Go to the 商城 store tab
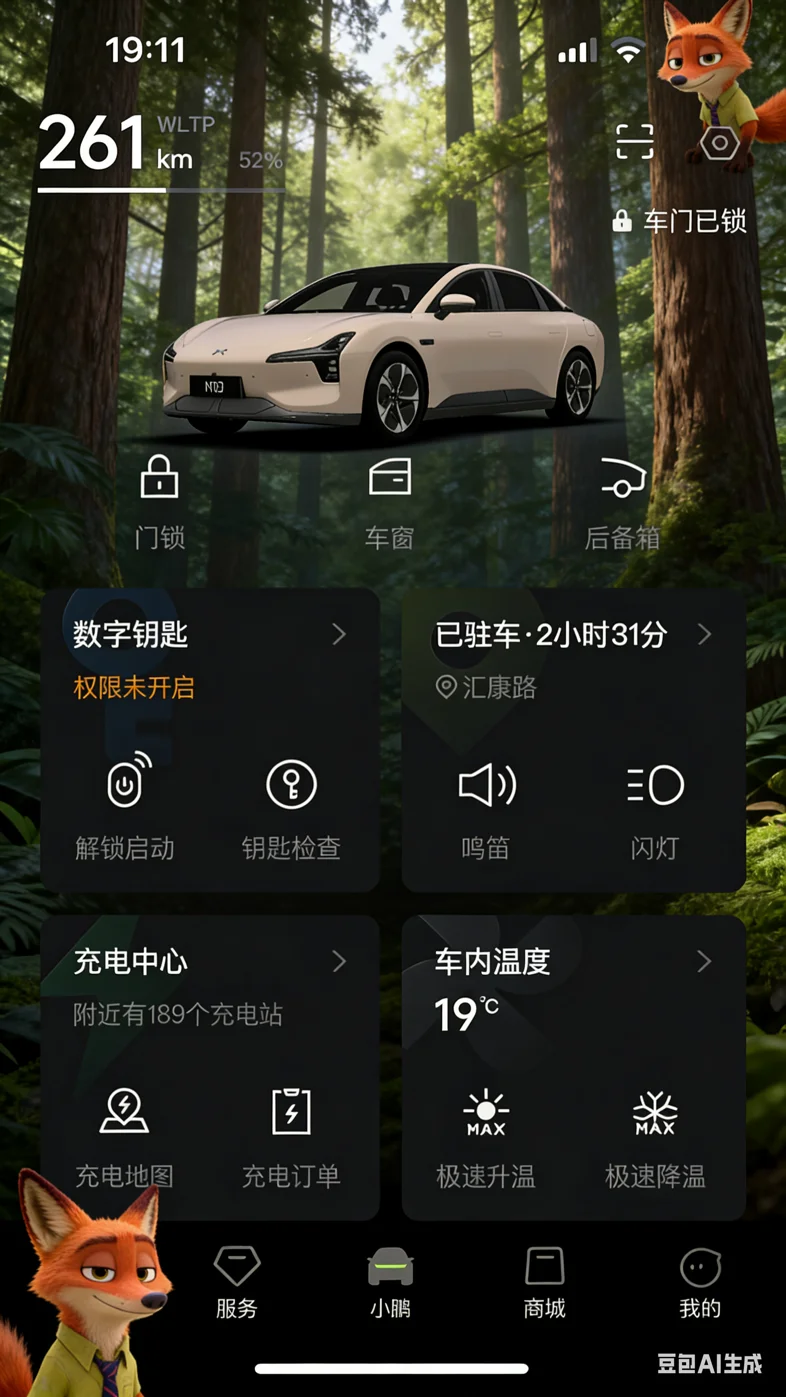786x1397 pixels. pos(545,1282)
